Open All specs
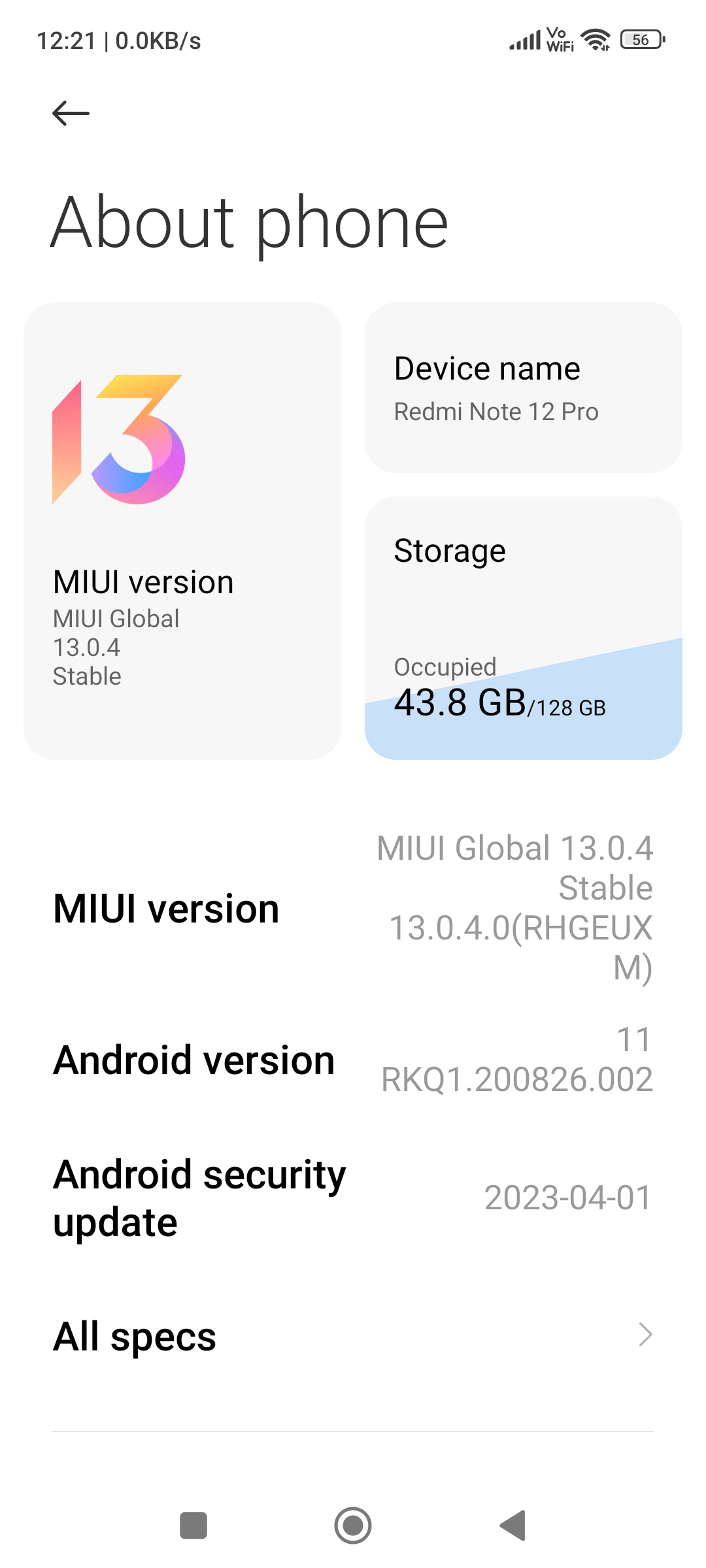This screenshot has width=706, height=1568. [x=353, y=1335]
